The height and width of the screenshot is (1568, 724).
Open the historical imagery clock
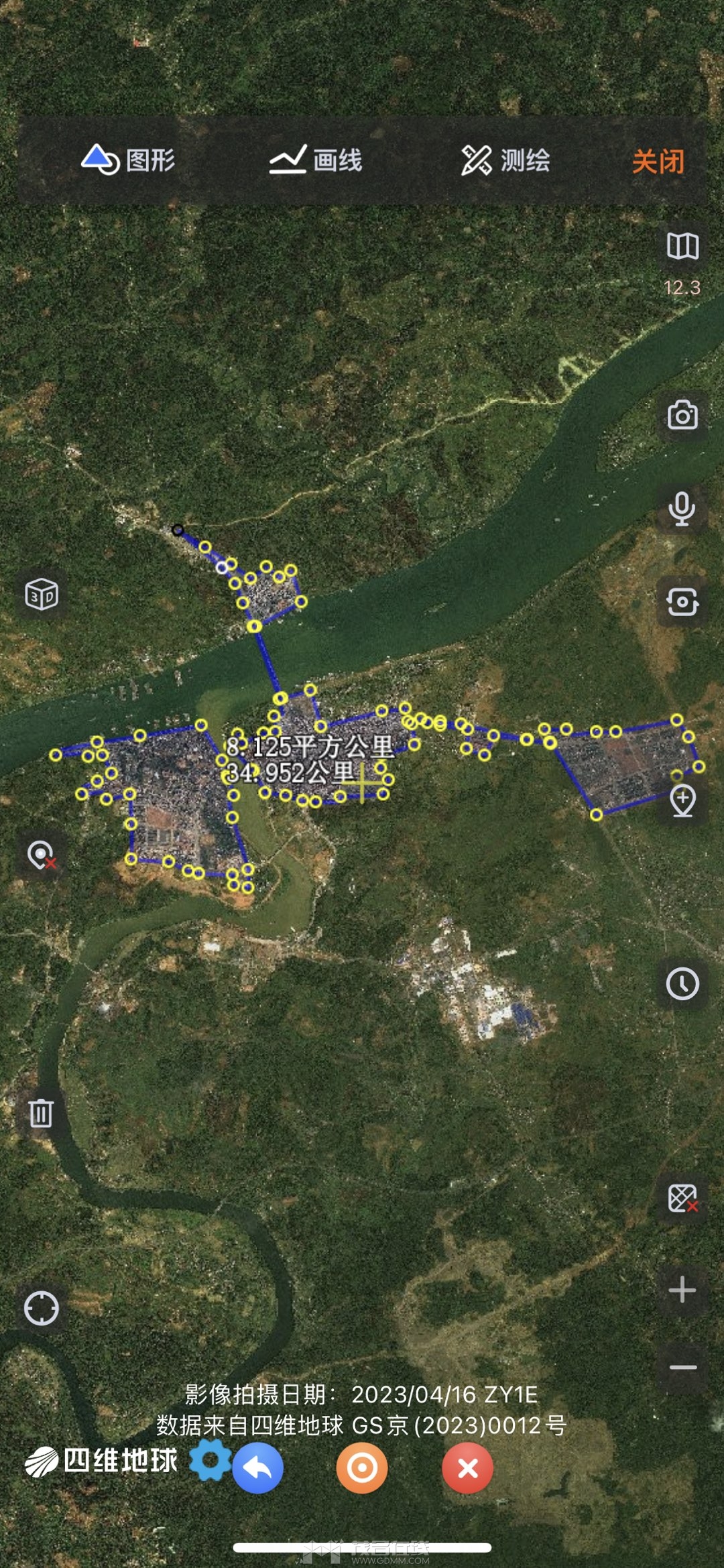[682, 984]
